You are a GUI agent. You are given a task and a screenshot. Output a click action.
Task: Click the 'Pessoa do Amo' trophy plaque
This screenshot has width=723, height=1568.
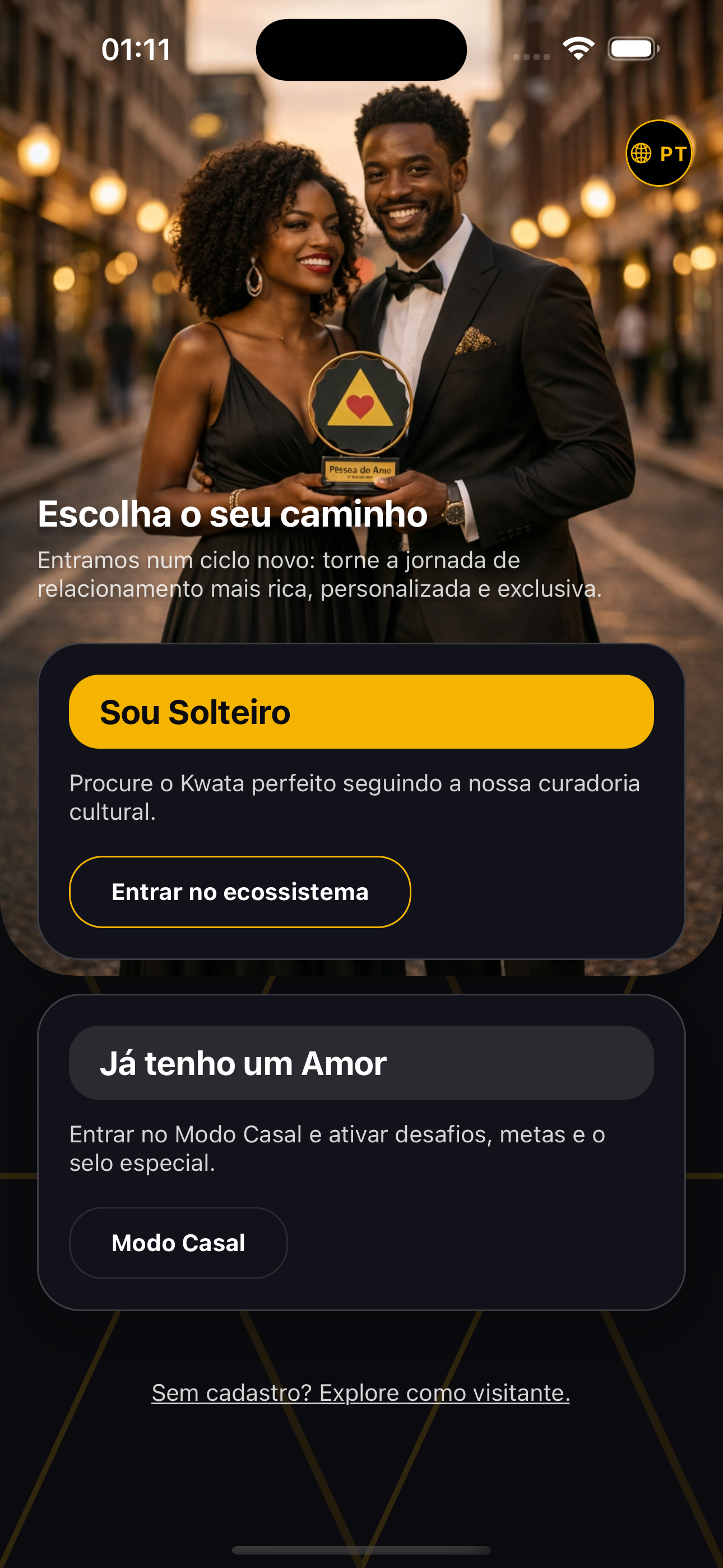coord(361,471)
